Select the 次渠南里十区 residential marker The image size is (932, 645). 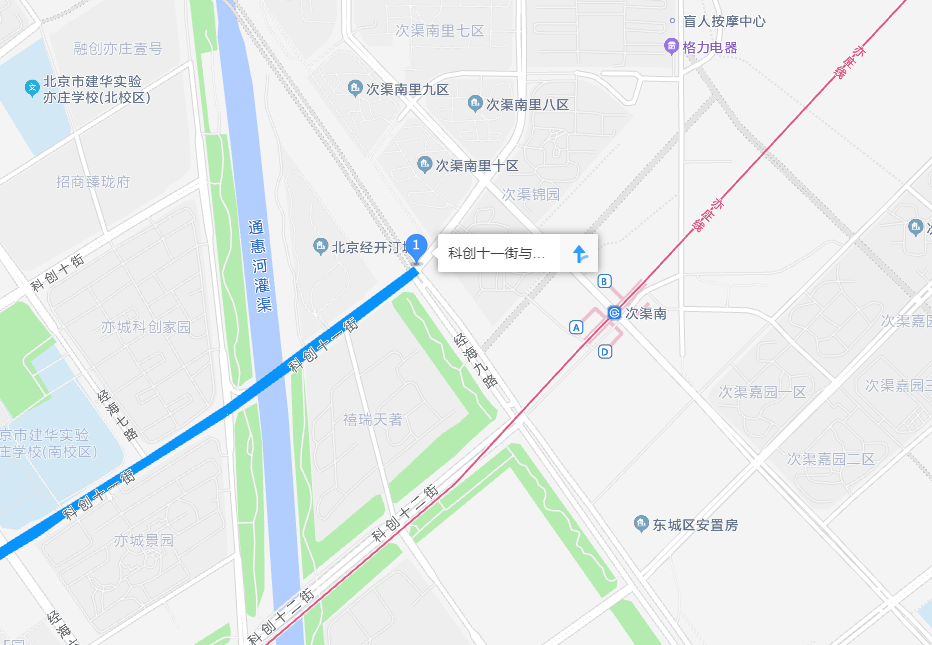pyautogui.click(x=424, y=164)
